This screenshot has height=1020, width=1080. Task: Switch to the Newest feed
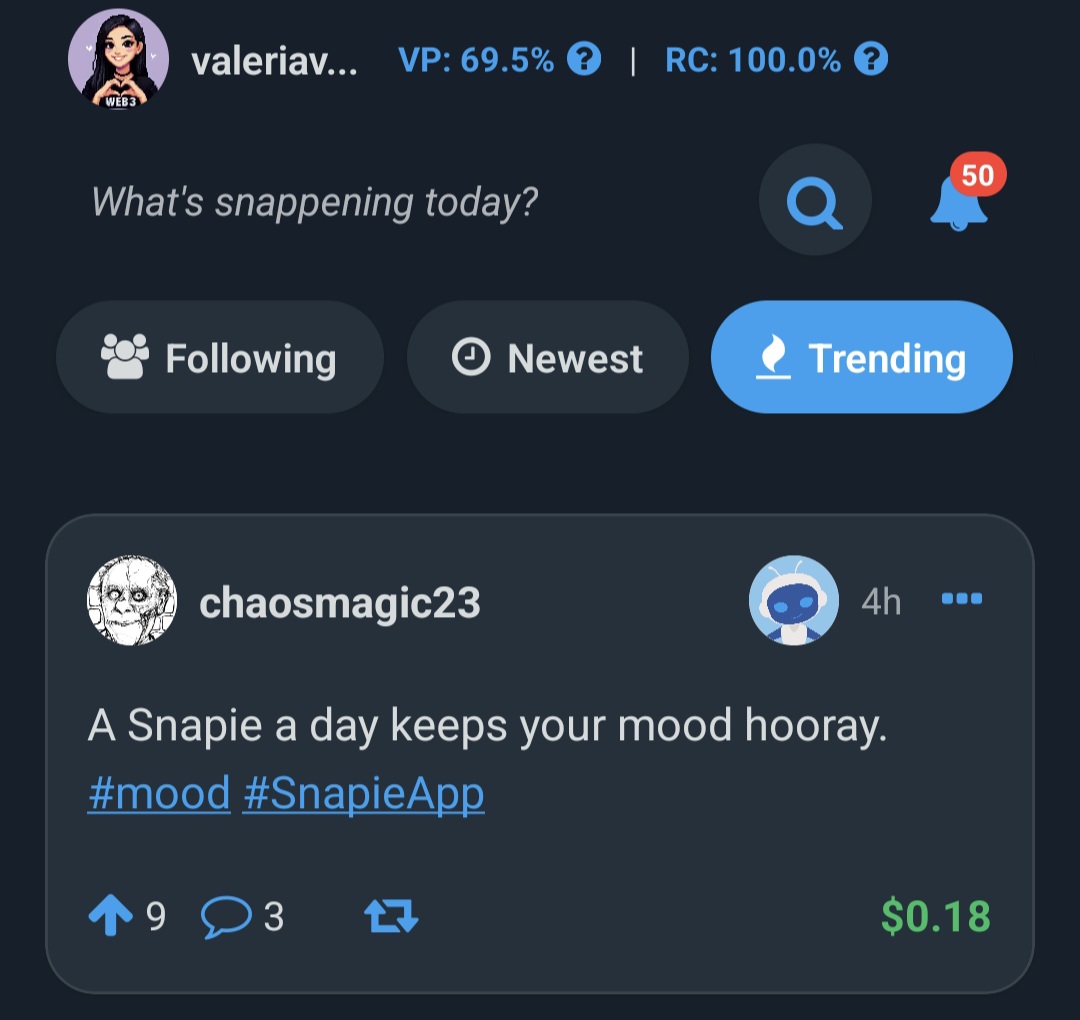click(x=548, y=358)
